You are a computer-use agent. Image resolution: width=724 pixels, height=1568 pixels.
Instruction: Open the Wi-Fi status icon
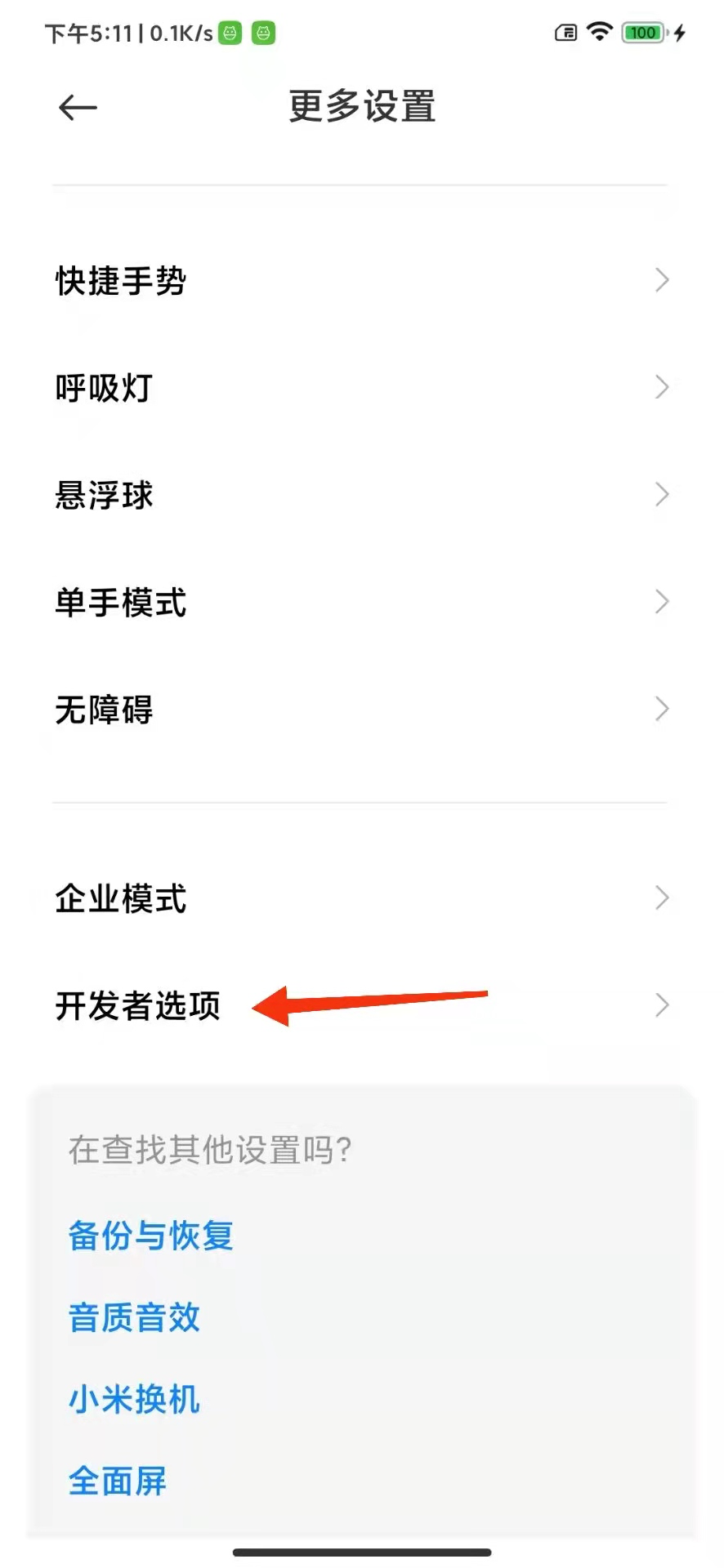click(601, 33)
